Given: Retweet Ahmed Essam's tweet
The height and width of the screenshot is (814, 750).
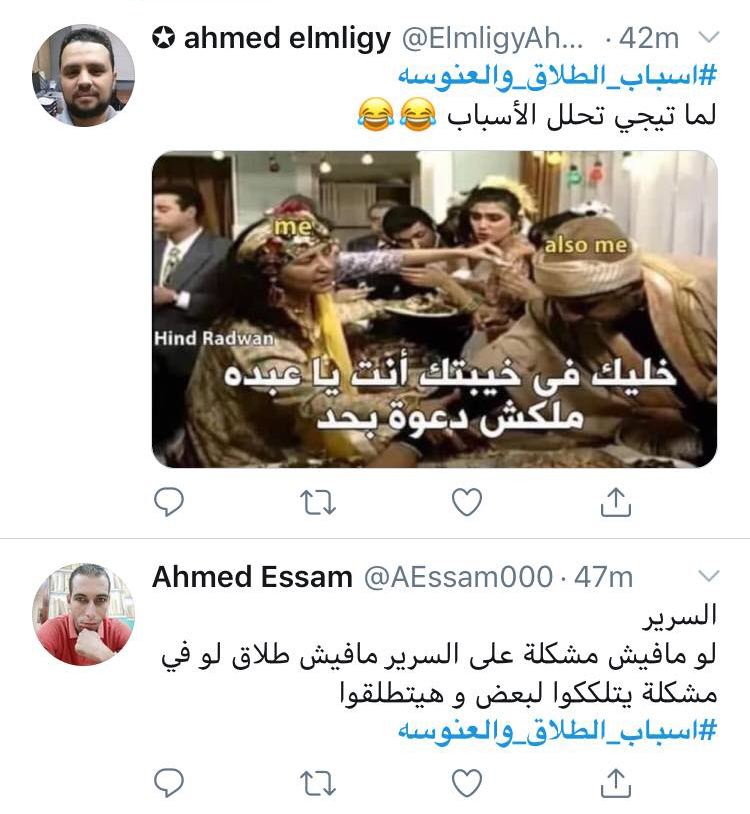Looking at the screenshot, I should click(x=318, y=783).
